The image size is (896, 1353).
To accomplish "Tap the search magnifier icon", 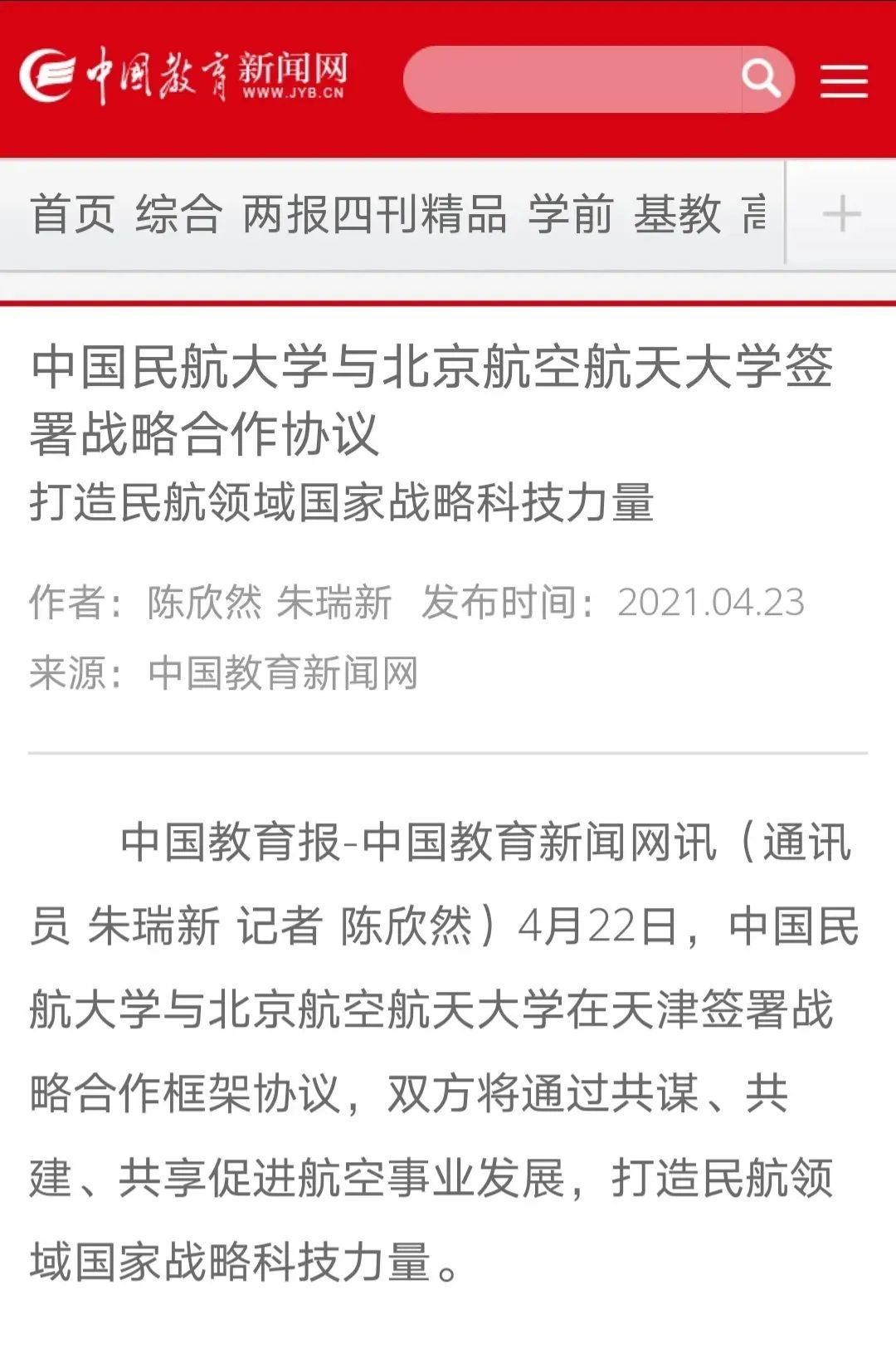I will (x=762, y=80).
